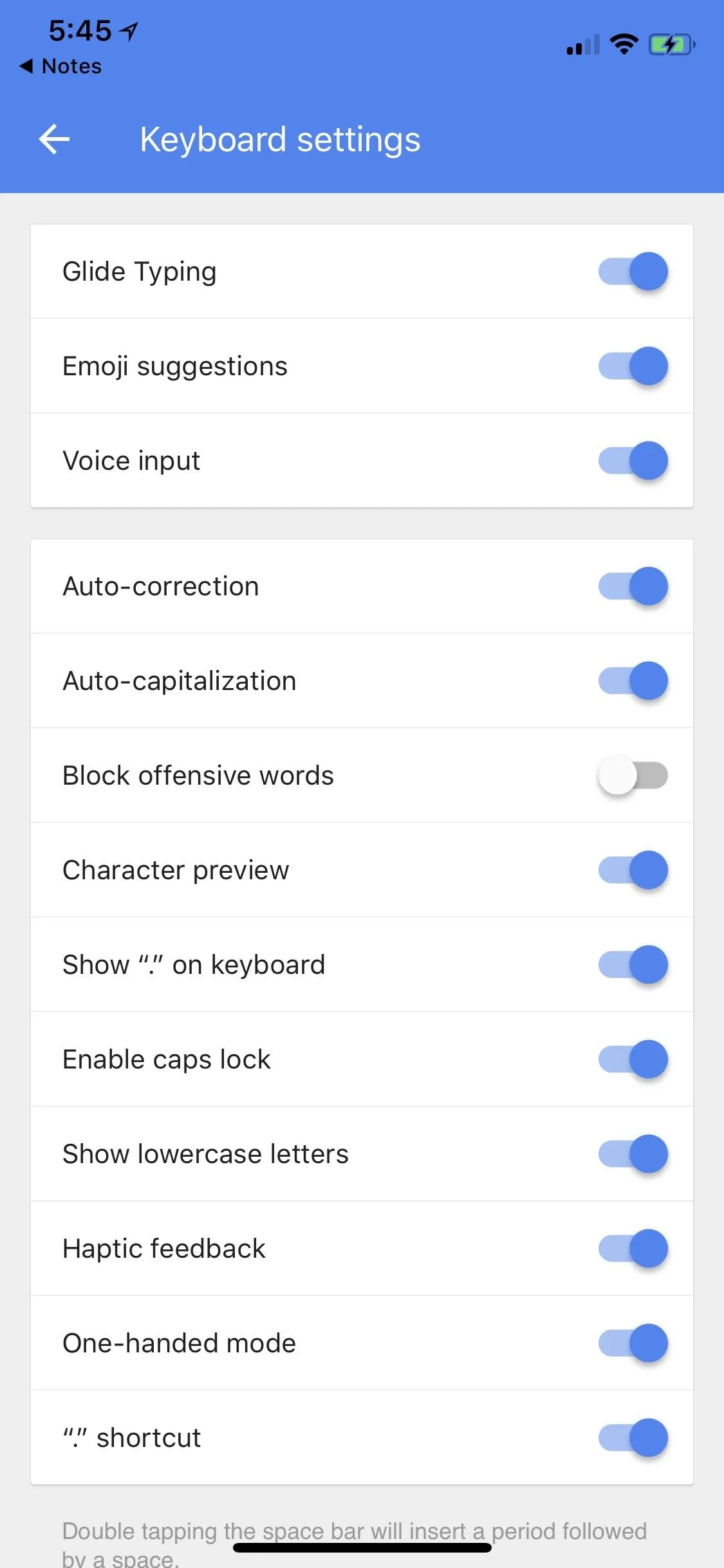The height and width of the screenshot is (1568, 724).
Task: Go back using the header arrow
Action: click(54, 140)
